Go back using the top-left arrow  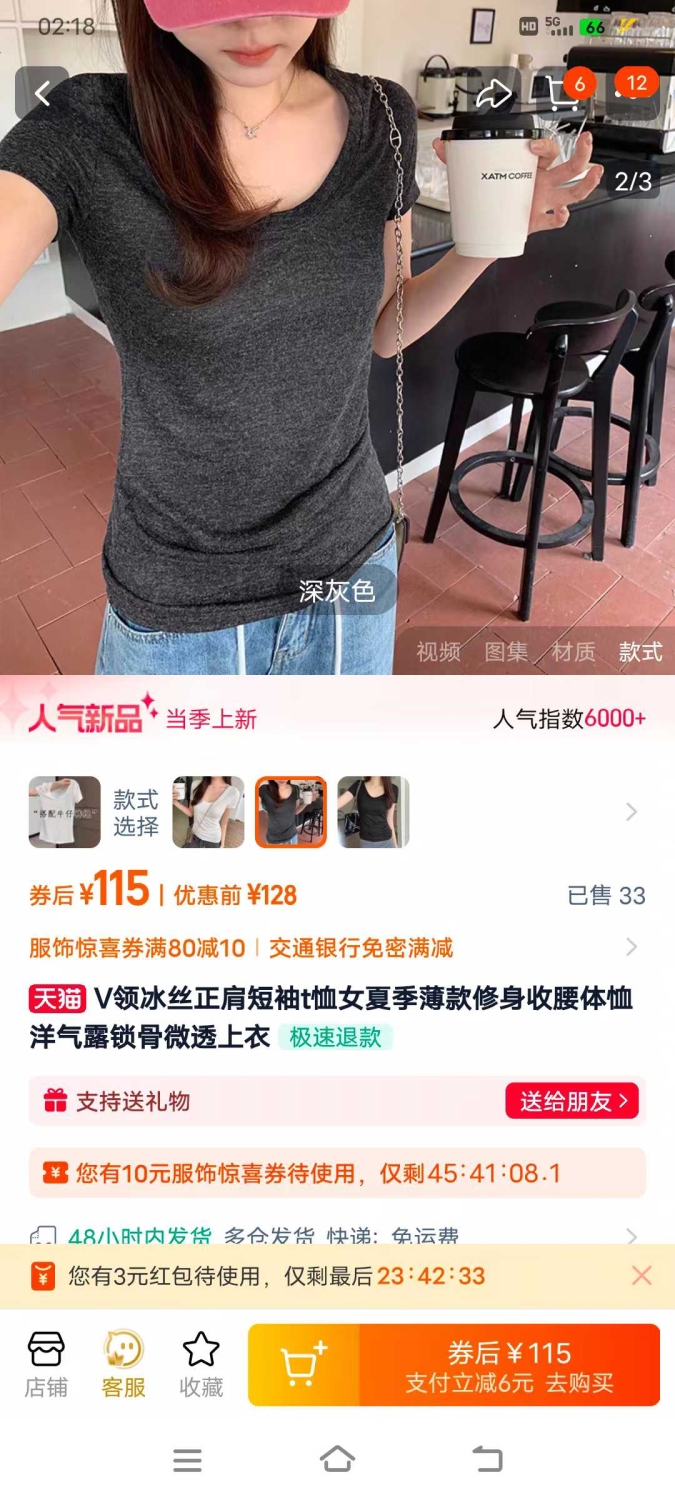pos(42,93)
